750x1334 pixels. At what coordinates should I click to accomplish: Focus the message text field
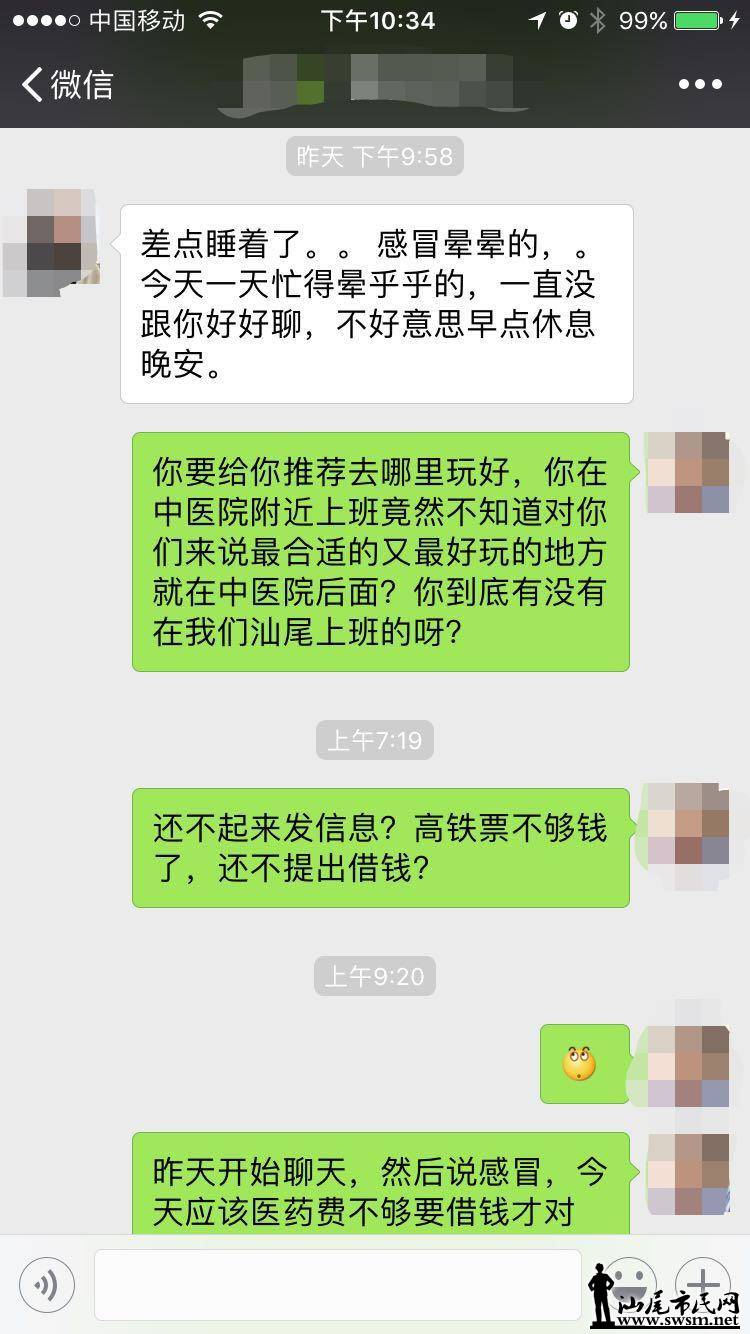[337, 1284]
